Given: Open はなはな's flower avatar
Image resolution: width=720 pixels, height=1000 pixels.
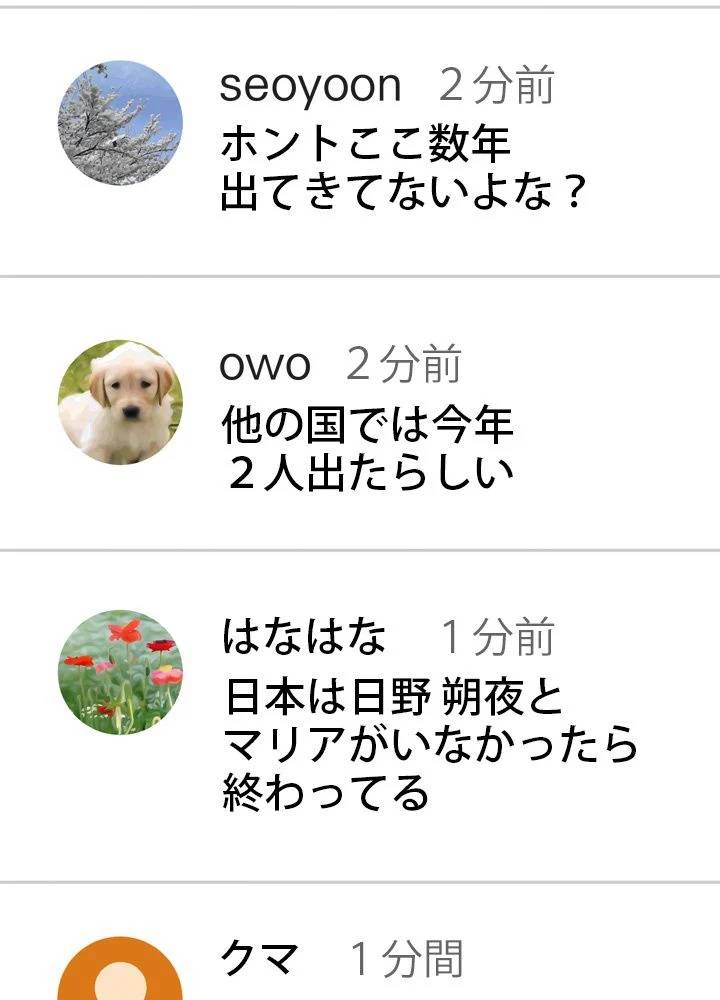Looking at the screenshot, I should pos(120,672).
